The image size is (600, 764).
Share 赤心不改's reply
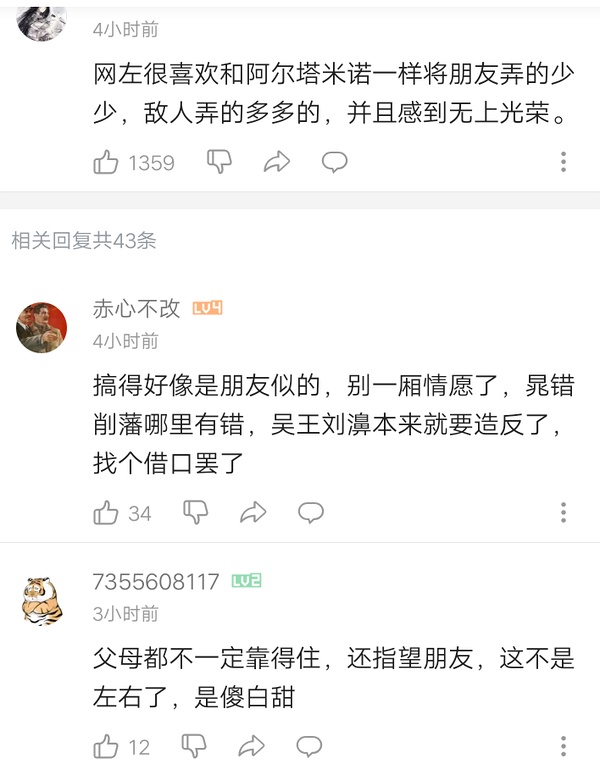pos(253,513)
